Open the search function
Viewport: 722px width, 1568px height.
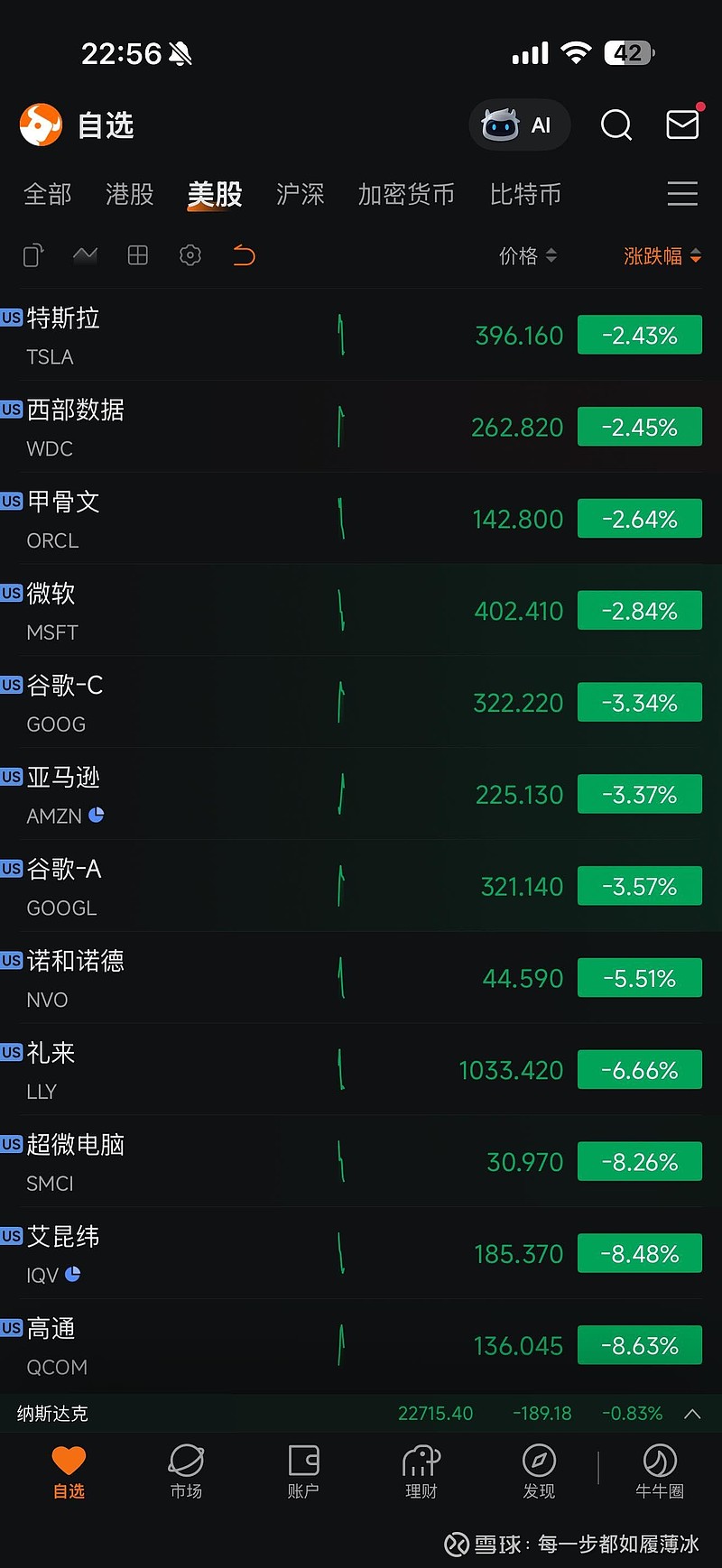coord(616,125)
